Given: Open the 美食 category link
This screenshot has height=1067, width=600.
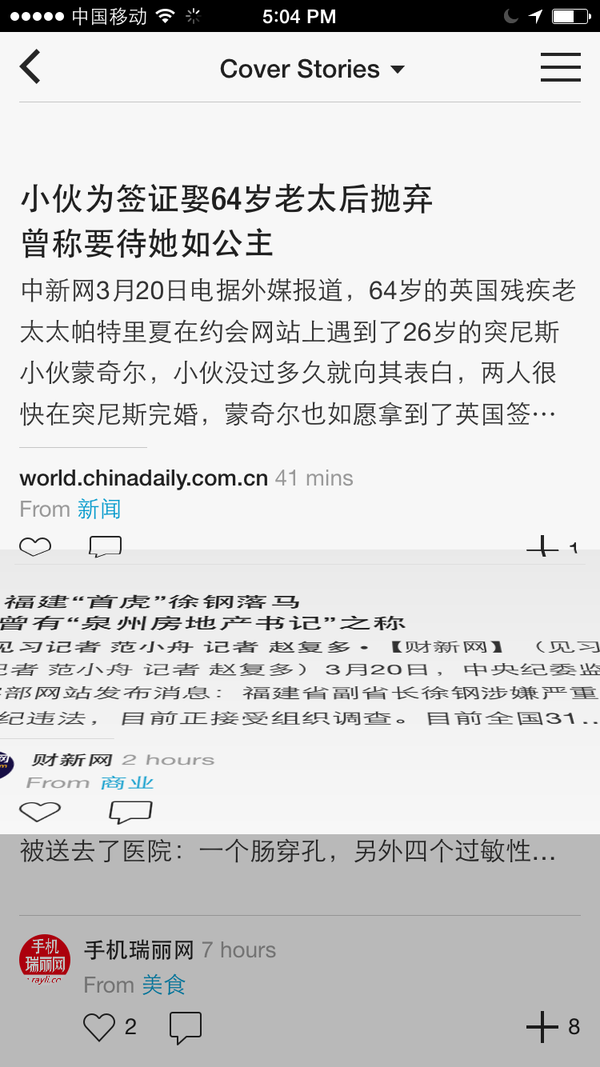Looking at the screenshot, I should point(164,985).
